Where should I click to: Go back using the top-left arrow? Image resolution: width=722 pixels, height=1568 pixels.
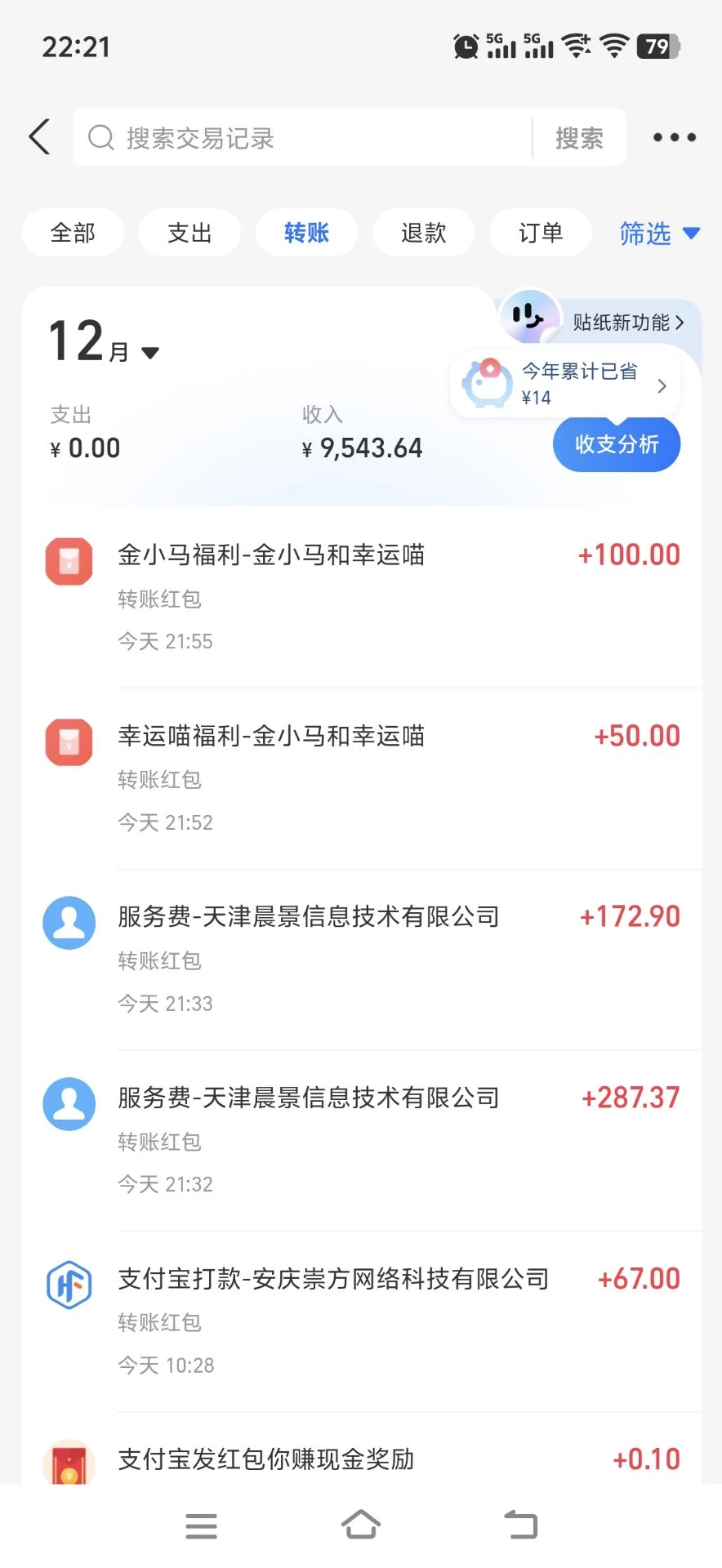click(39, 137)
